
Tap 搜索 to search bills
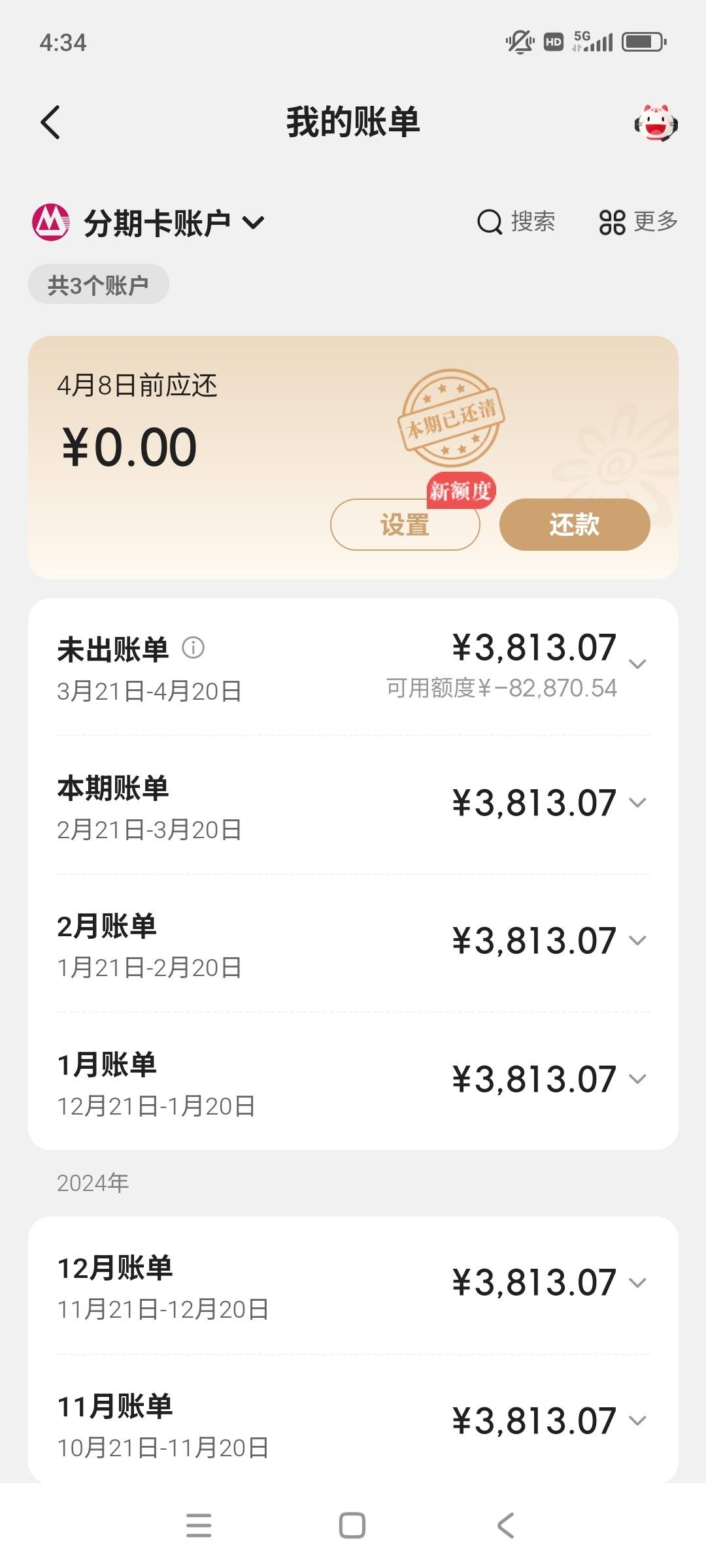(x=516, y=221)
